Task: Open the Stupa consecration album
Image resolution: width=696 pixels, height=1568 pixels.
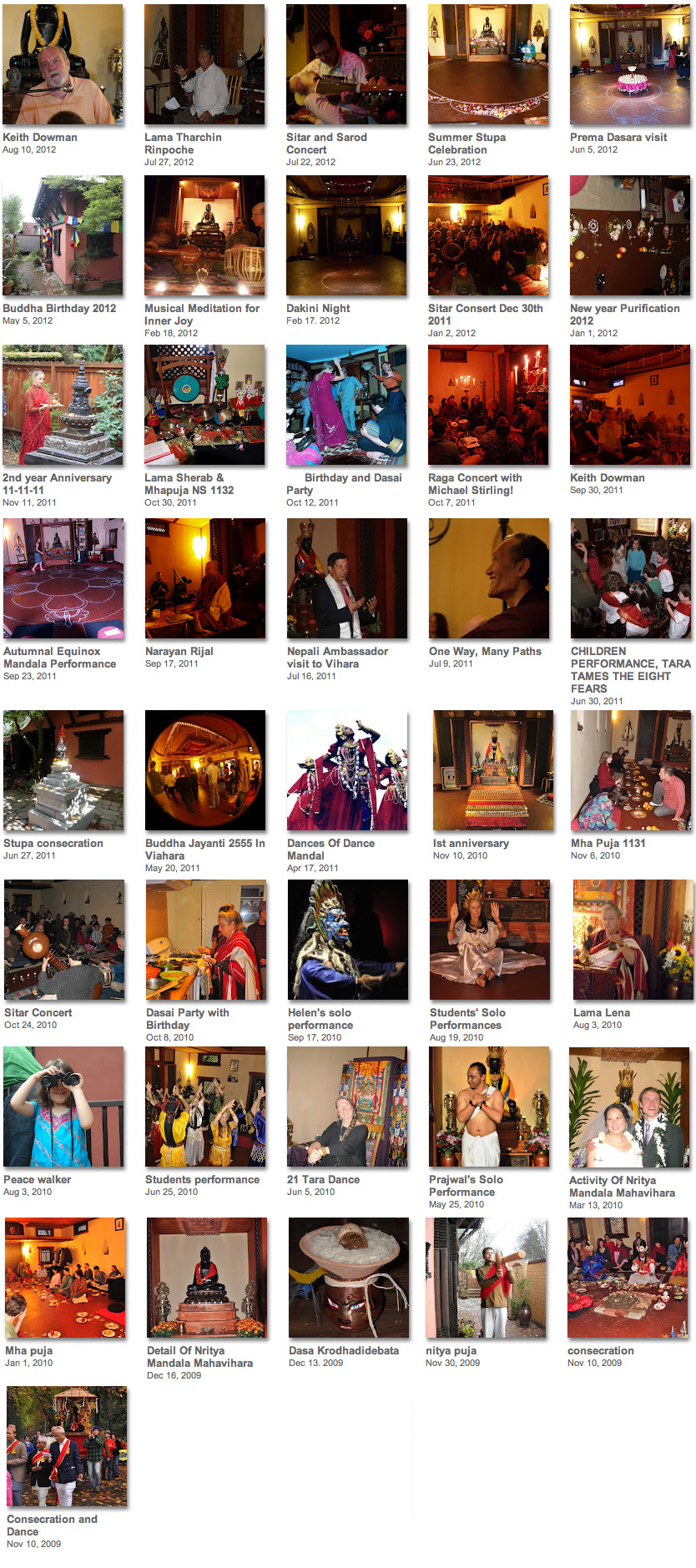Action: click(63, 771)
